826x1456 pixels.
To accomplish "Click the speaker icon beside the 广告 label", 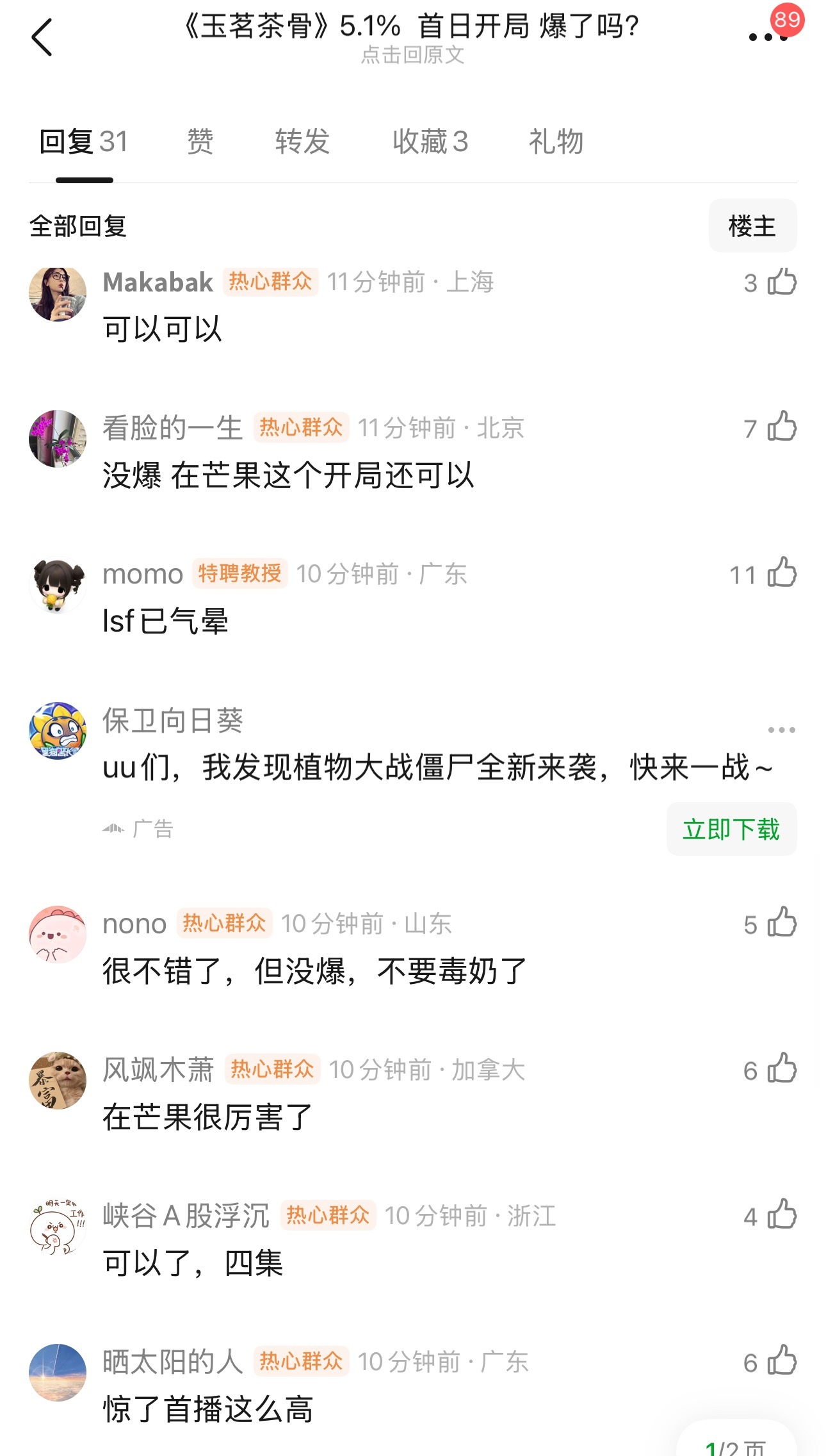I will (x=113, y=828).
